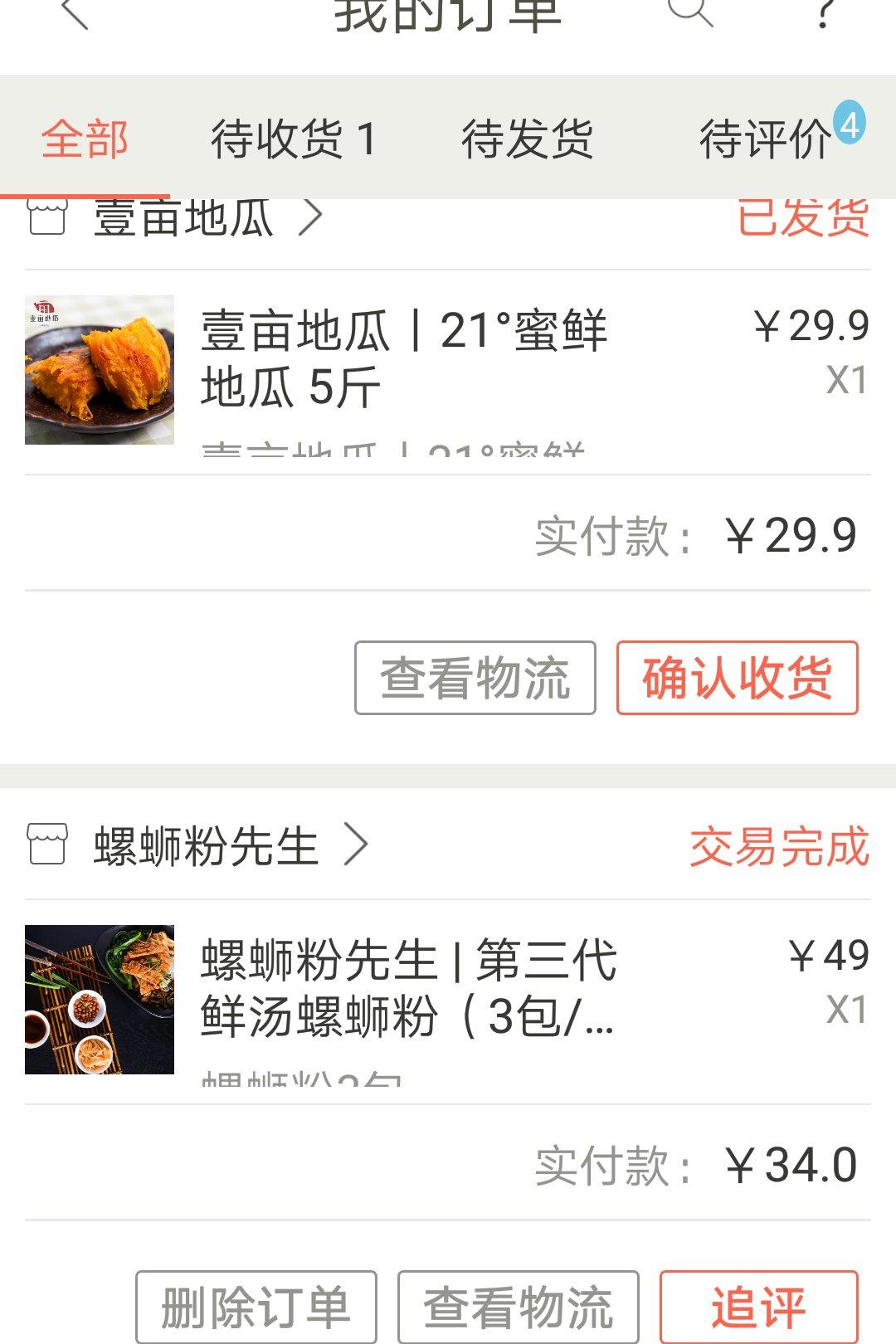Tap 查看物流 for the 壹亩地瓜 order
The height and width of the screenshot is (1344, 896).
click(x=475, y=678)
